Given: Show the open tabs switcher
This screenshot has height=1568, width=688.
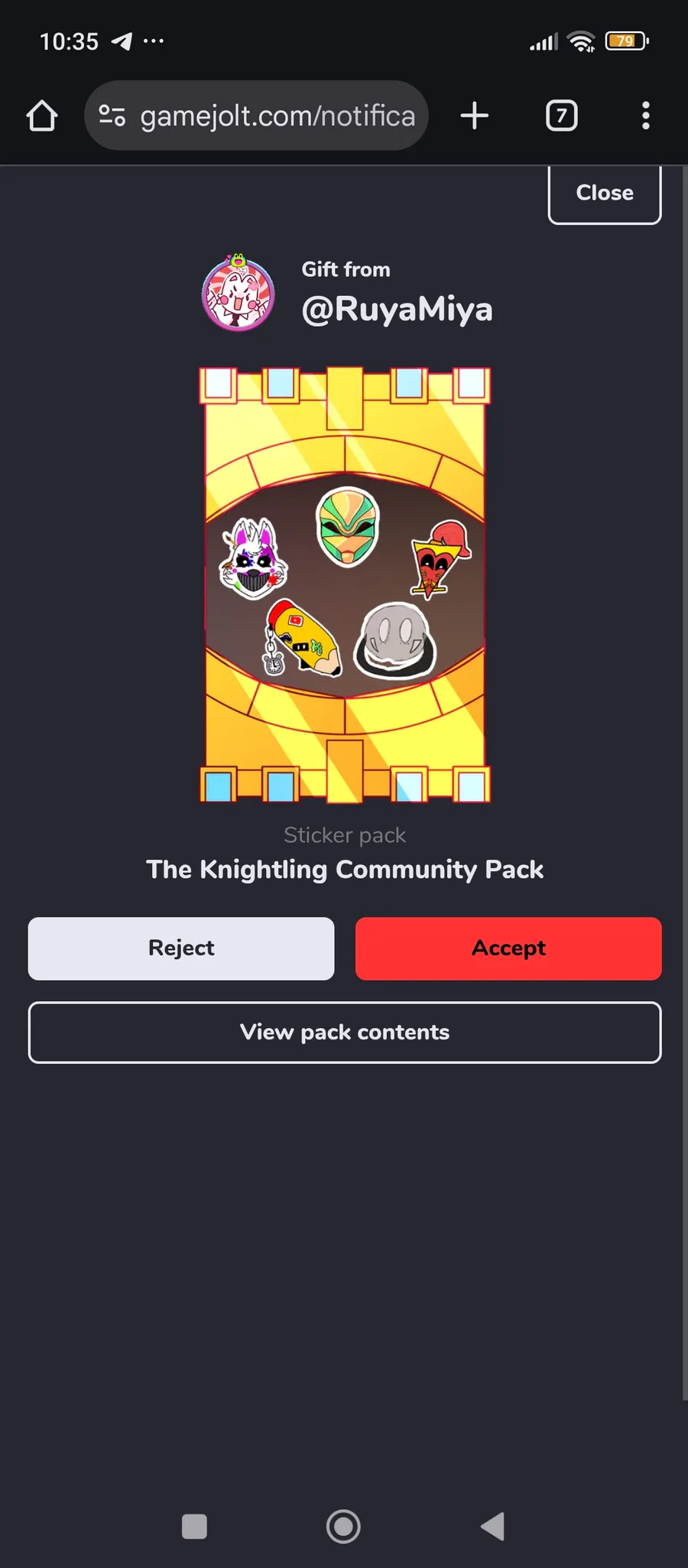Looking at the screenshot, I should click(x=562, y=115).
